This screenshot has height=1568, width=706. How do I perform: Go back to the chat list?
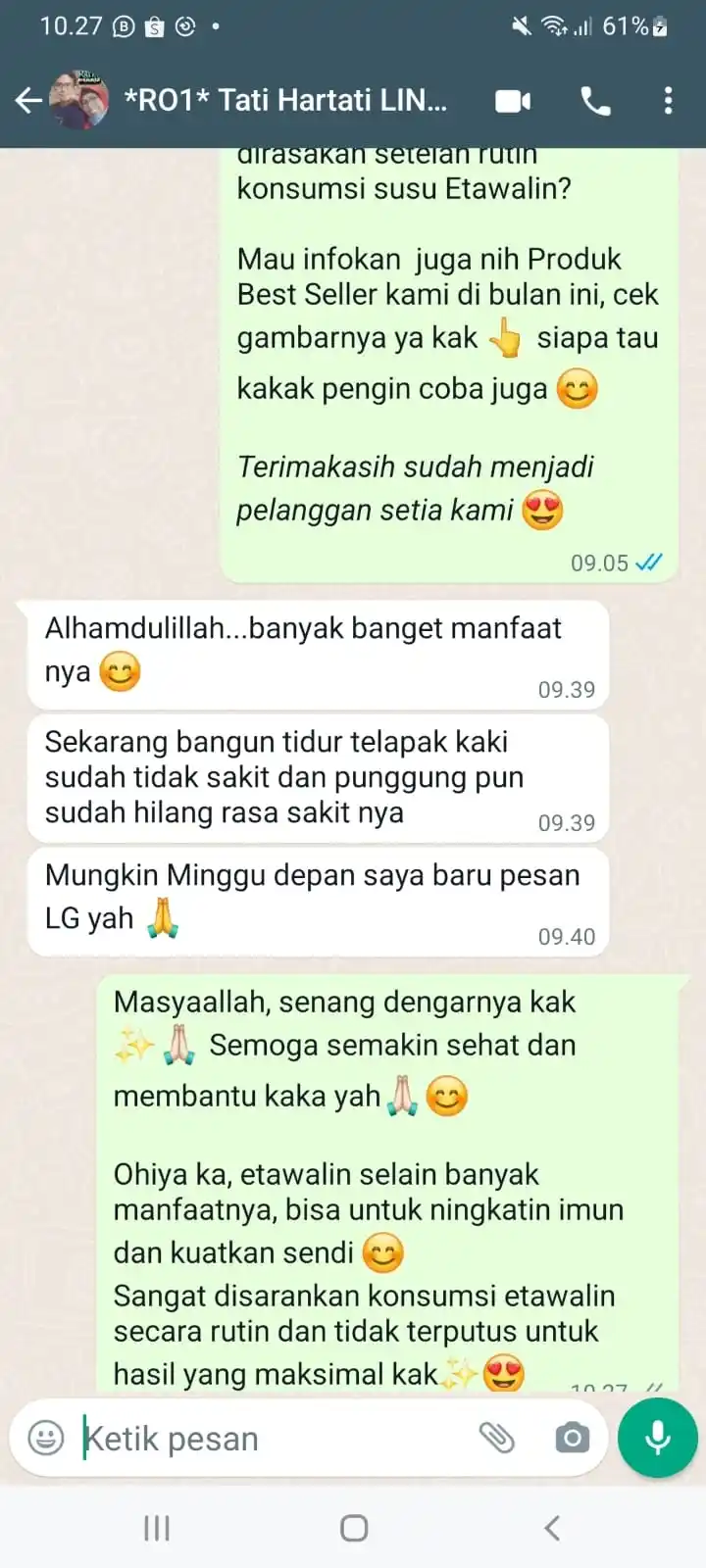coord(27,100)
